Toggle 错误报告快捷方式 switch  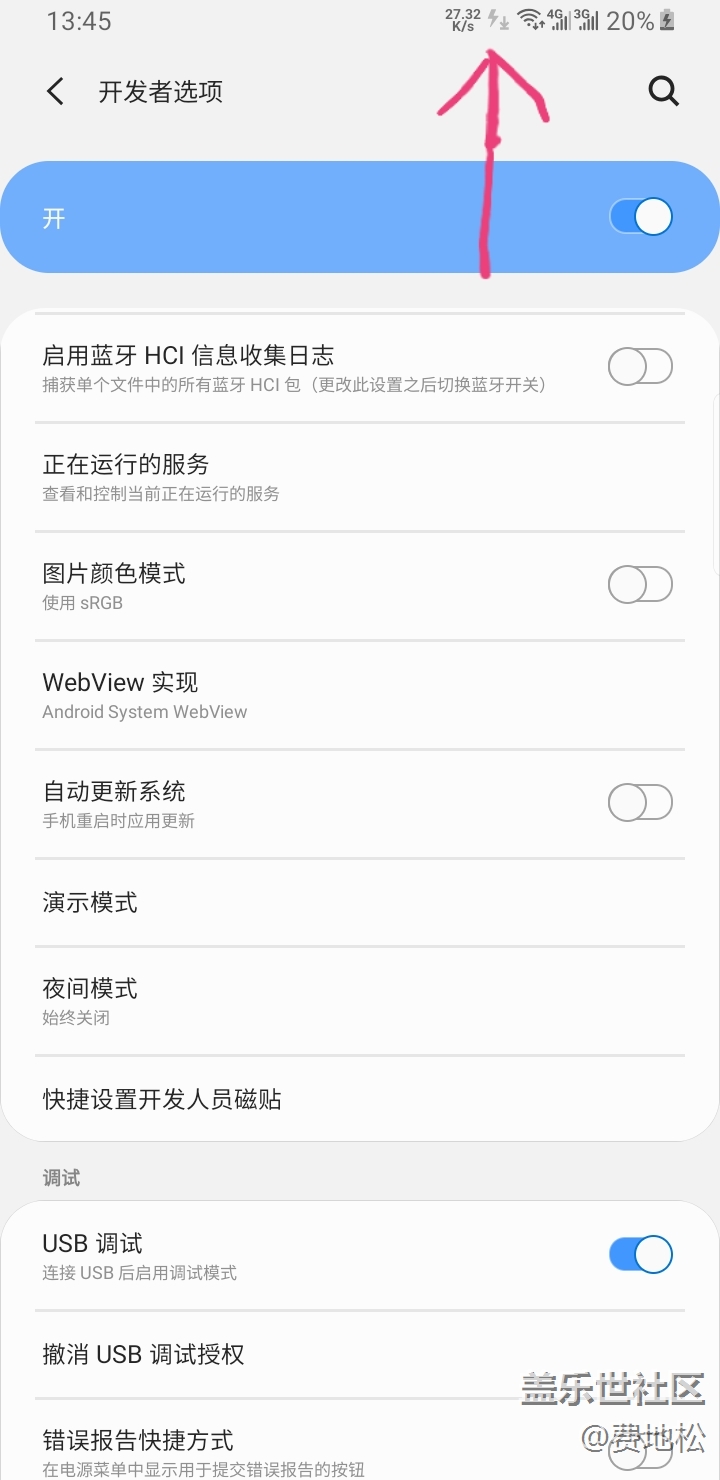(x=640, y=1453)
